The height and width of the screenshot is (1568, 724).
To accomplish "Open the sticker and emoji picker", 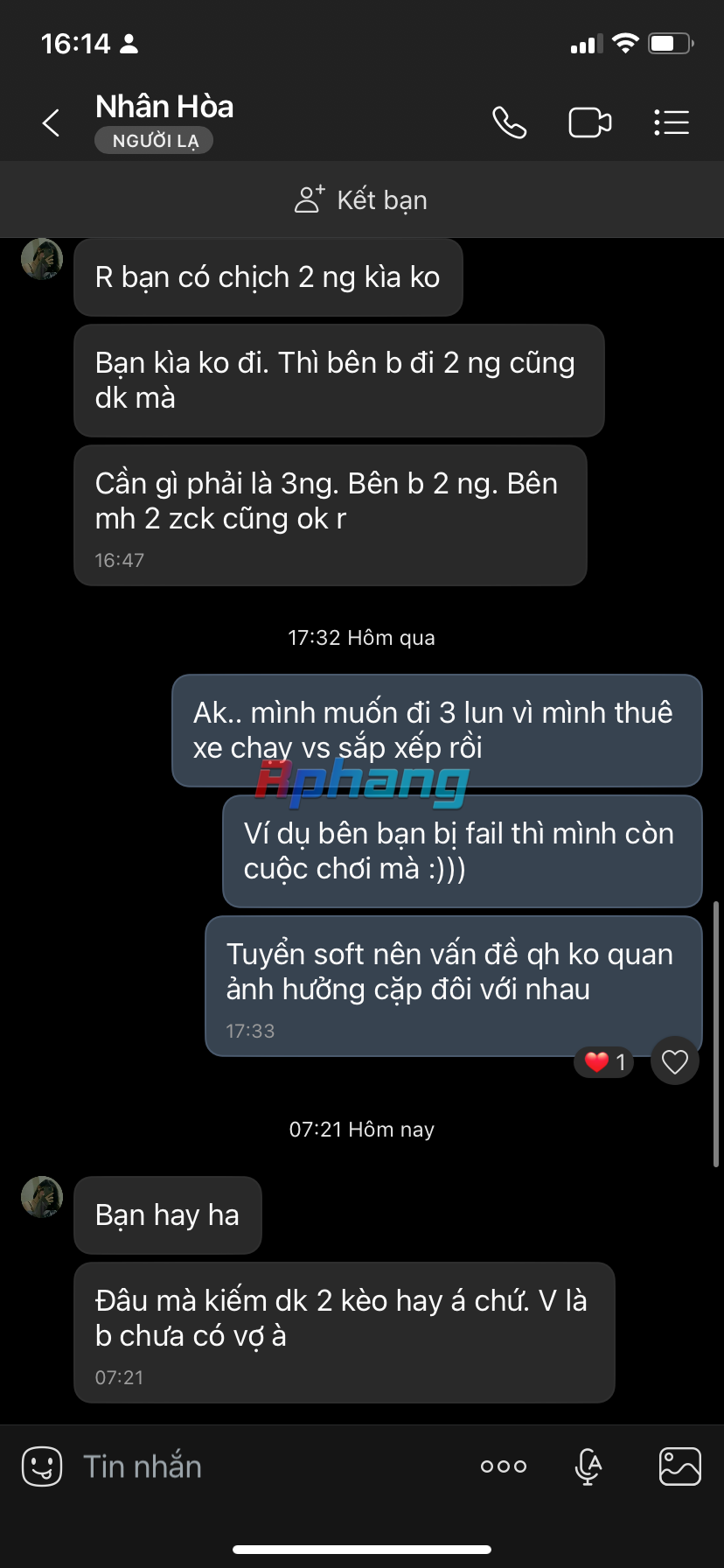I will 41,1466.
